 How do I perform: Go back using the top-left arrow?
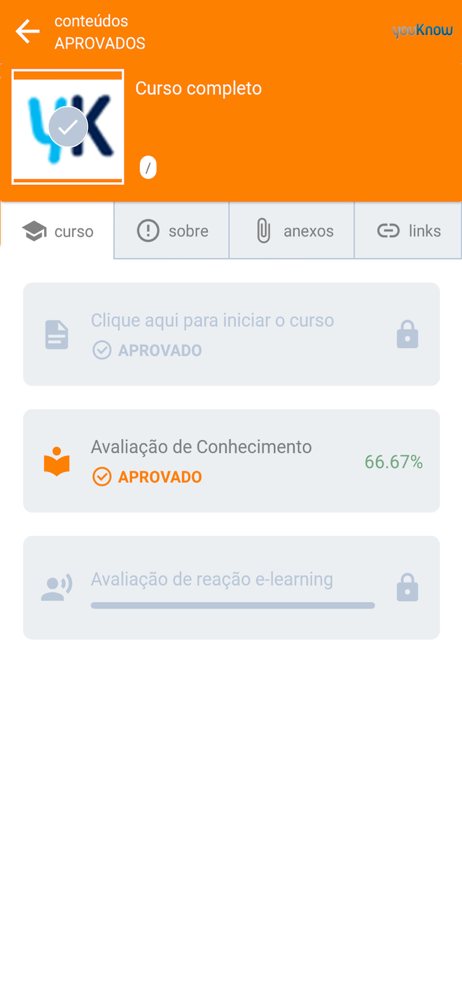(x=27, y=31)
